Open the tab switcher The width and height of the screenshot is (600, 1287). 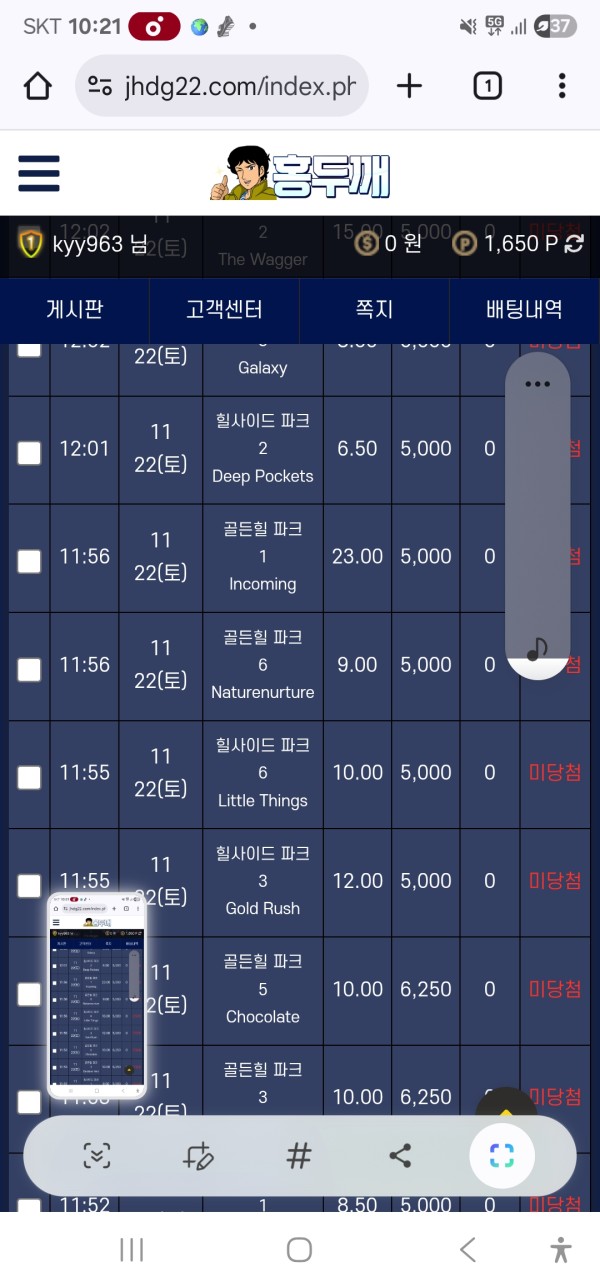[x=487, y=86]
